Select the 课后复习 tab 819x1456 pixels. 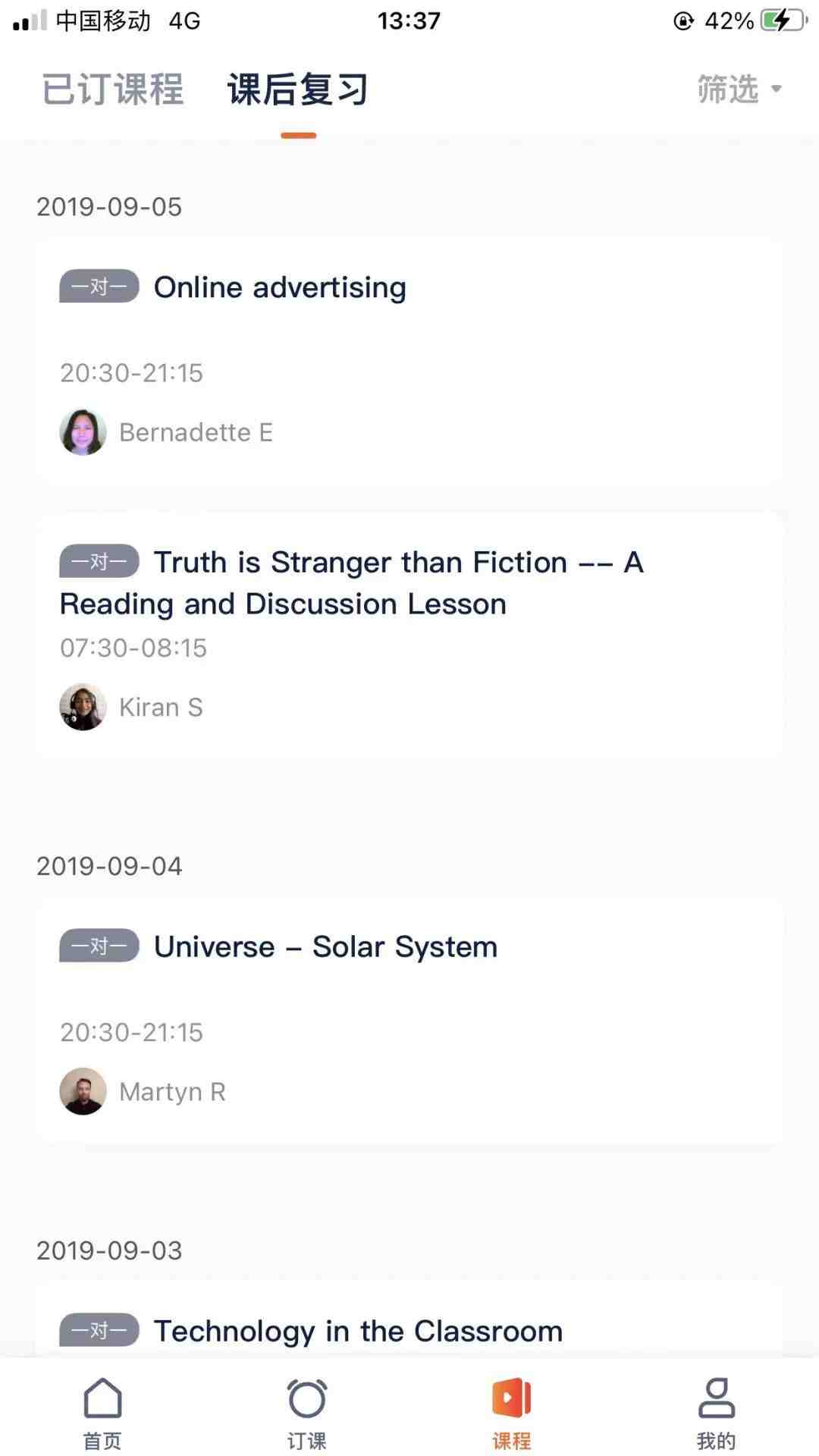tap(298, 89)
